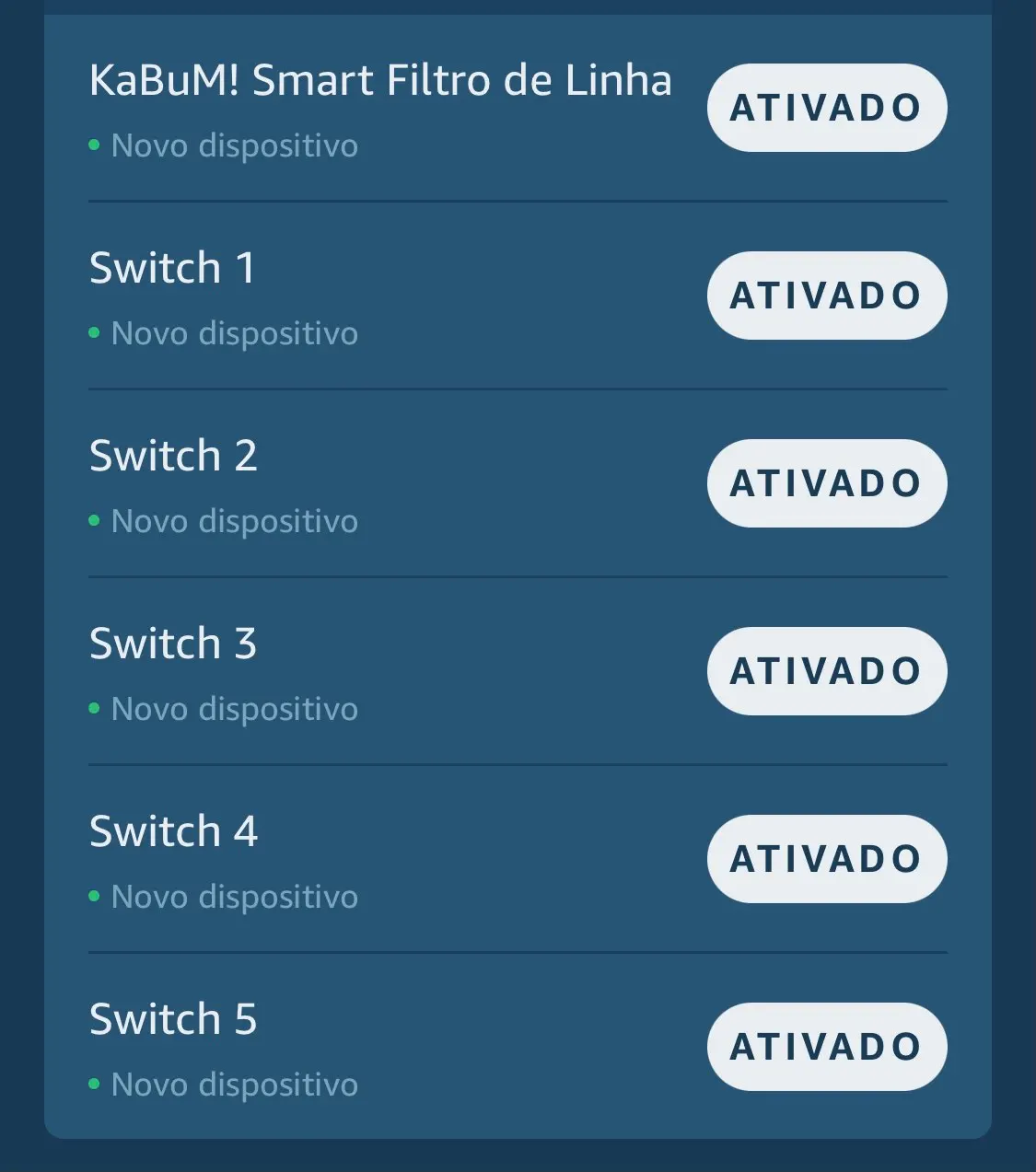Image resolution: width=1036 pixels, height=1172 pixels.
Task: Hit the ATIVADO button next to Switch 4
Action: click(826, 859)
